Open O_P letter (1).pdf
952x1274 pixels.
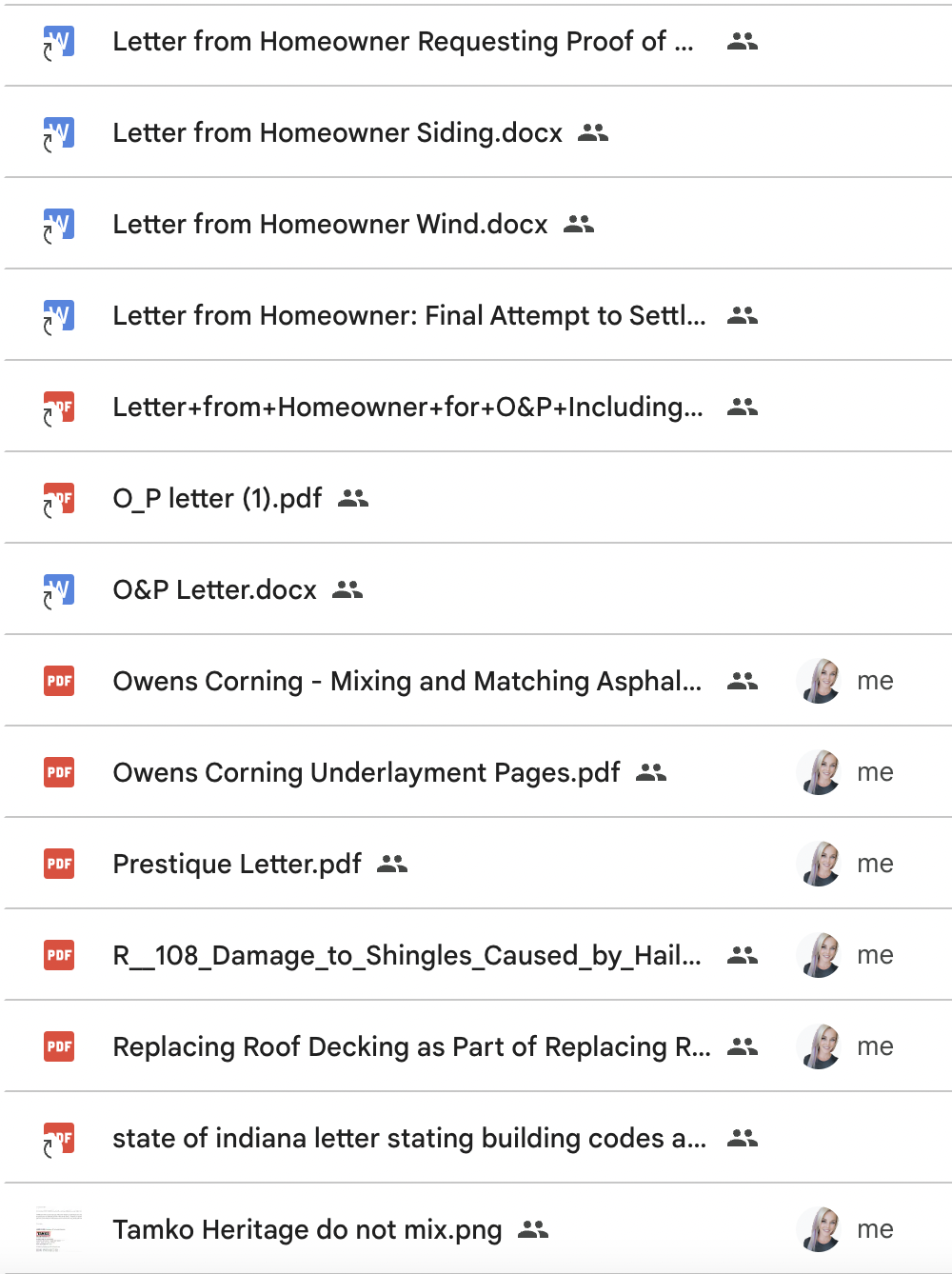[x=217, y=499]
